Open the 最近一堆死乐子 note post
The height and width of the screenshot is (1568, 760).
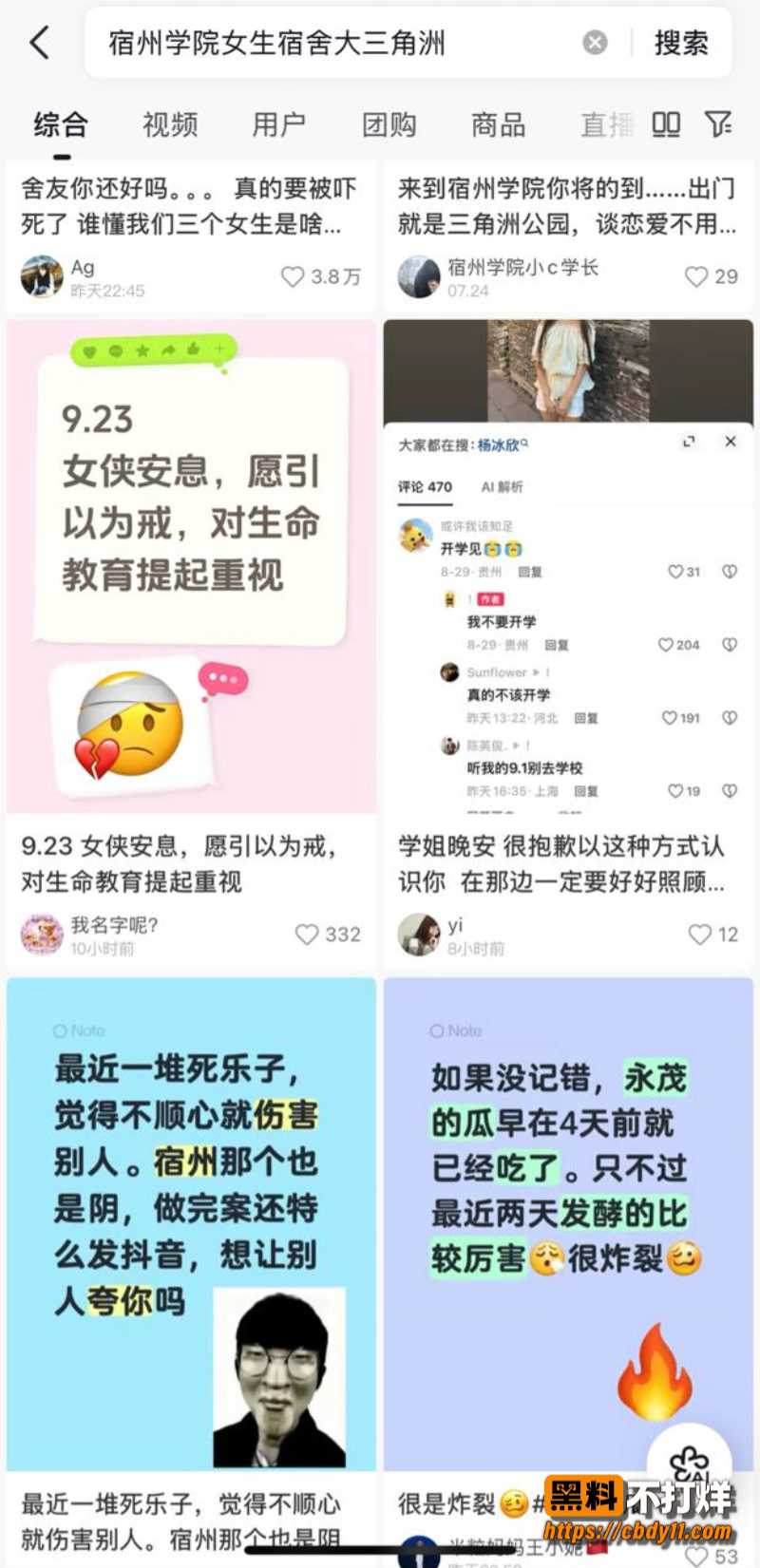[x=191, y=1225]
